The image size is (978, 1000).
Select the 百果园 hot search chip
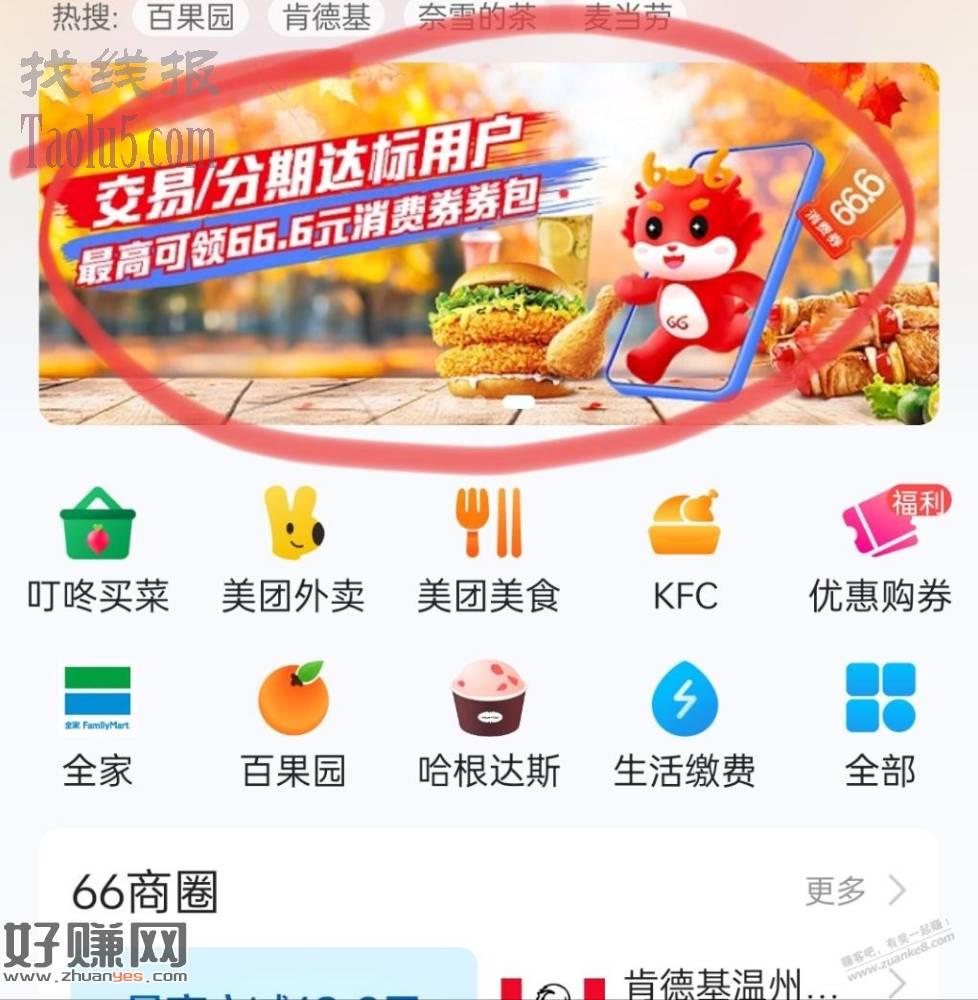click(x=190, y=17)
